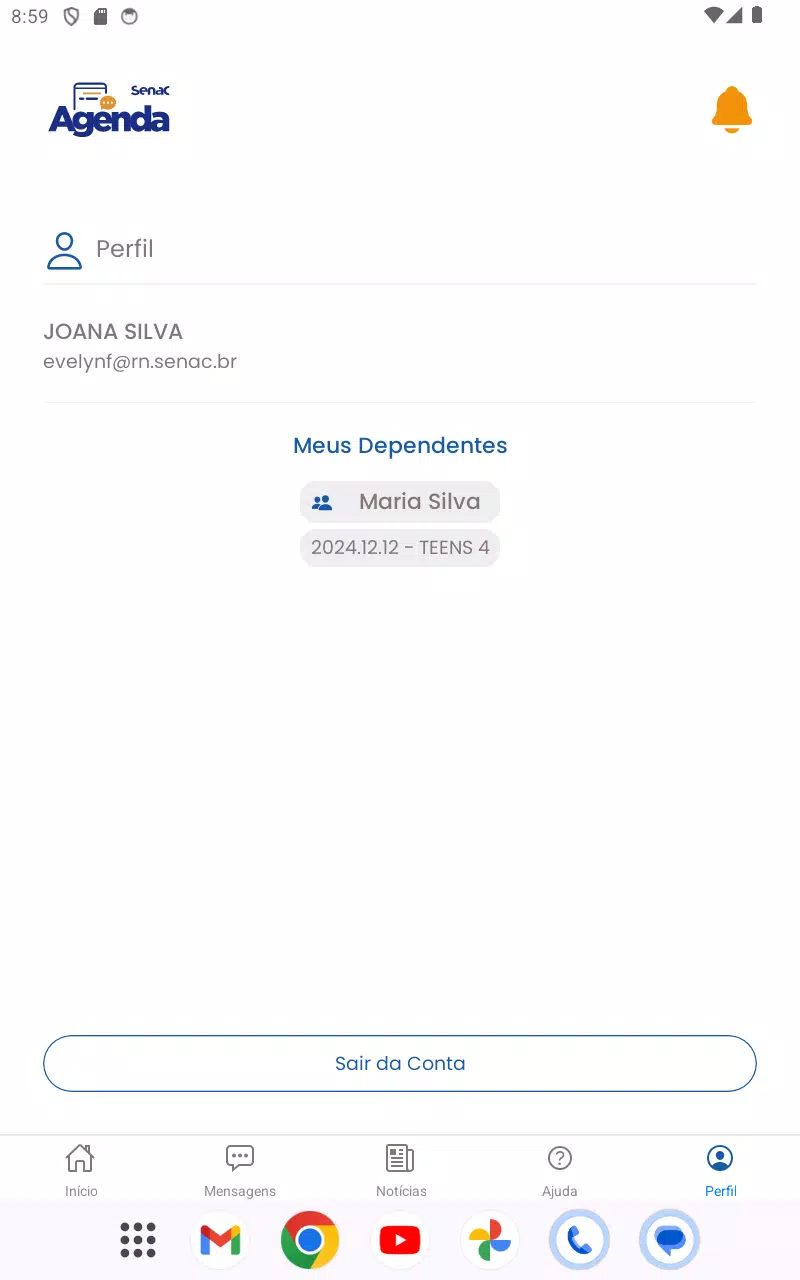The width and height of the screenshot is (800, 1280).
Task: Select dependent Maria Silva
Action: pos(400,502)
